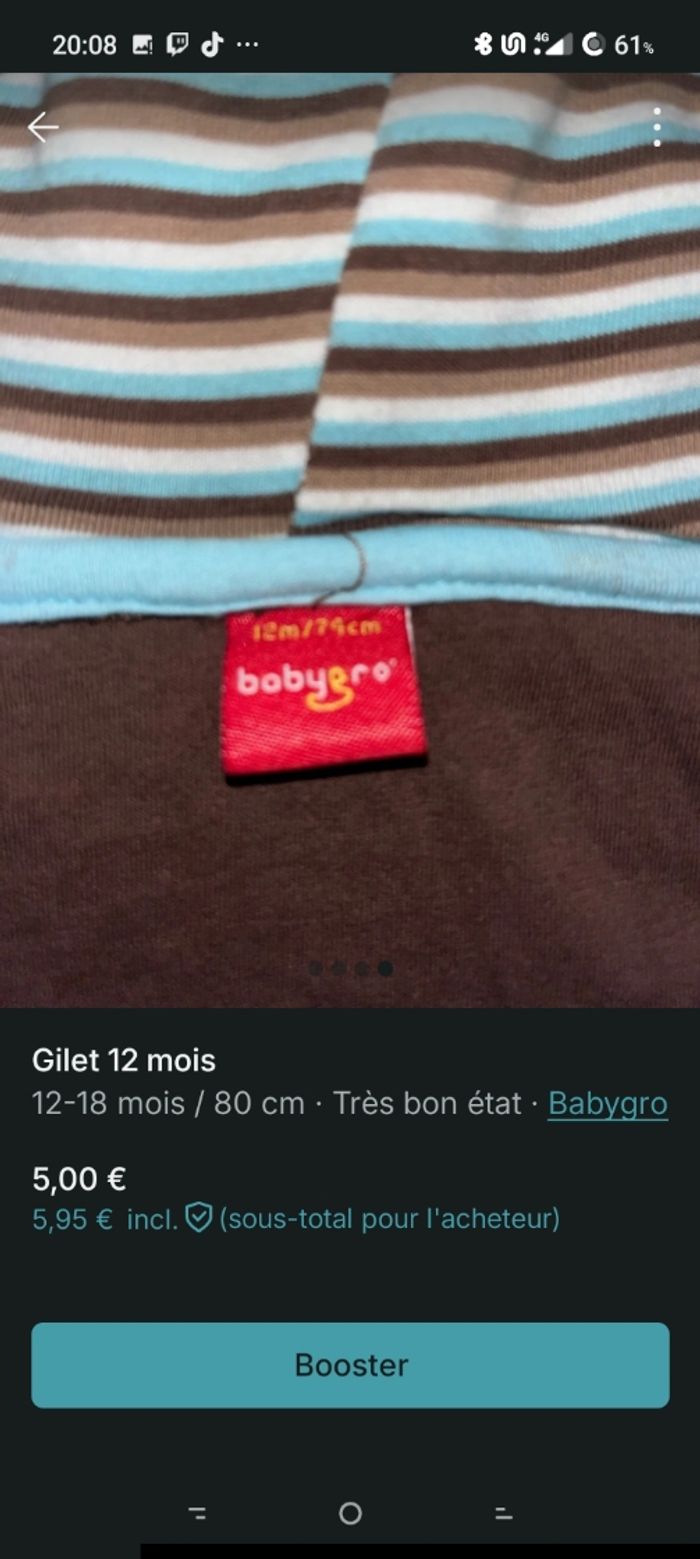Tap the Booster button
700x1559 pixels.
tap(350, 1365)
